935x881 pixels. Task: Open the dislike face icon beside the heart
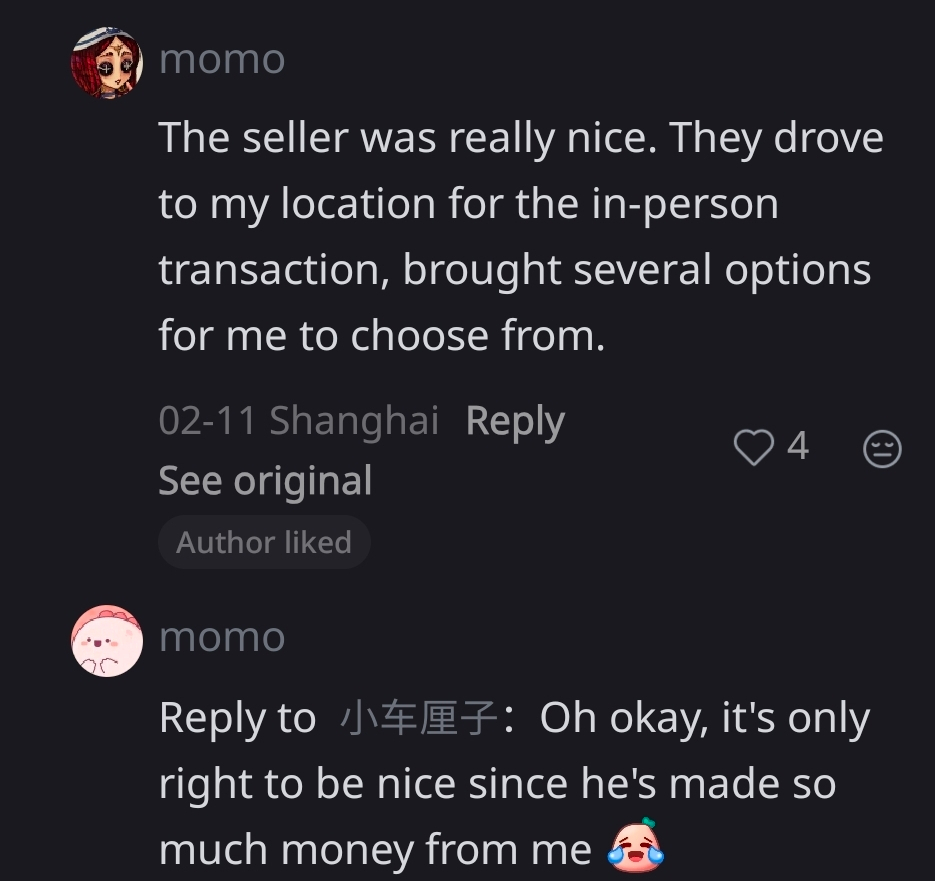(x=881, y=449)
